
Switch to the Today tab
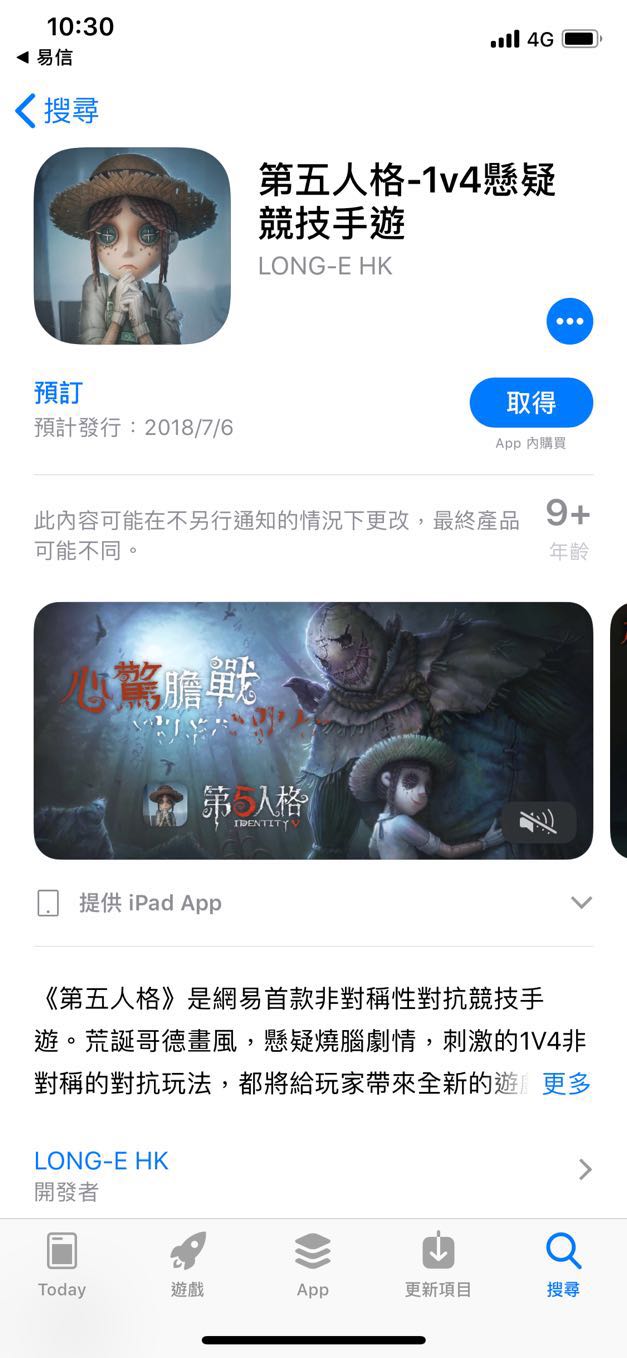[62, 1265]
